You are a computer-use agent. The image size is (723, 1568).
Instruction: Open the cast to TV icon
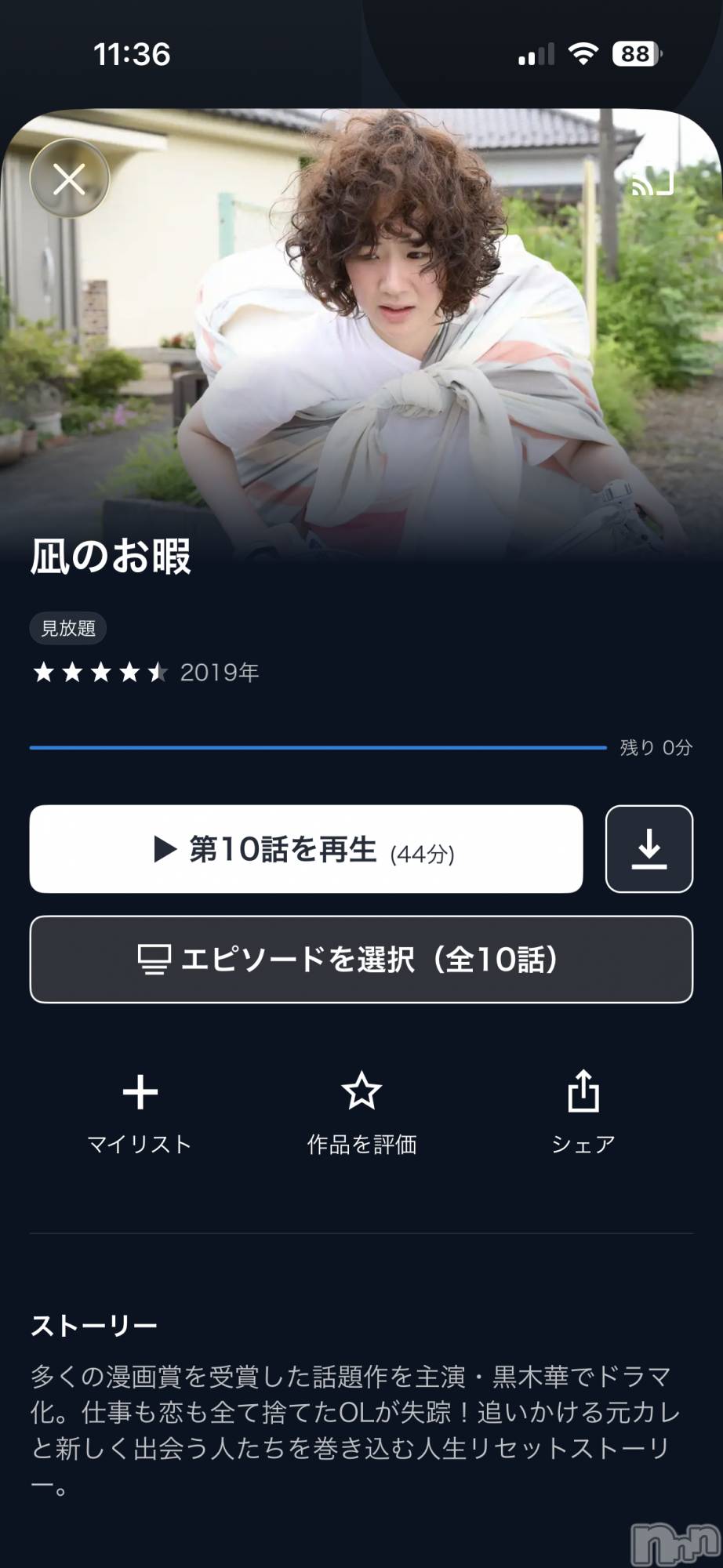point(652,182)
